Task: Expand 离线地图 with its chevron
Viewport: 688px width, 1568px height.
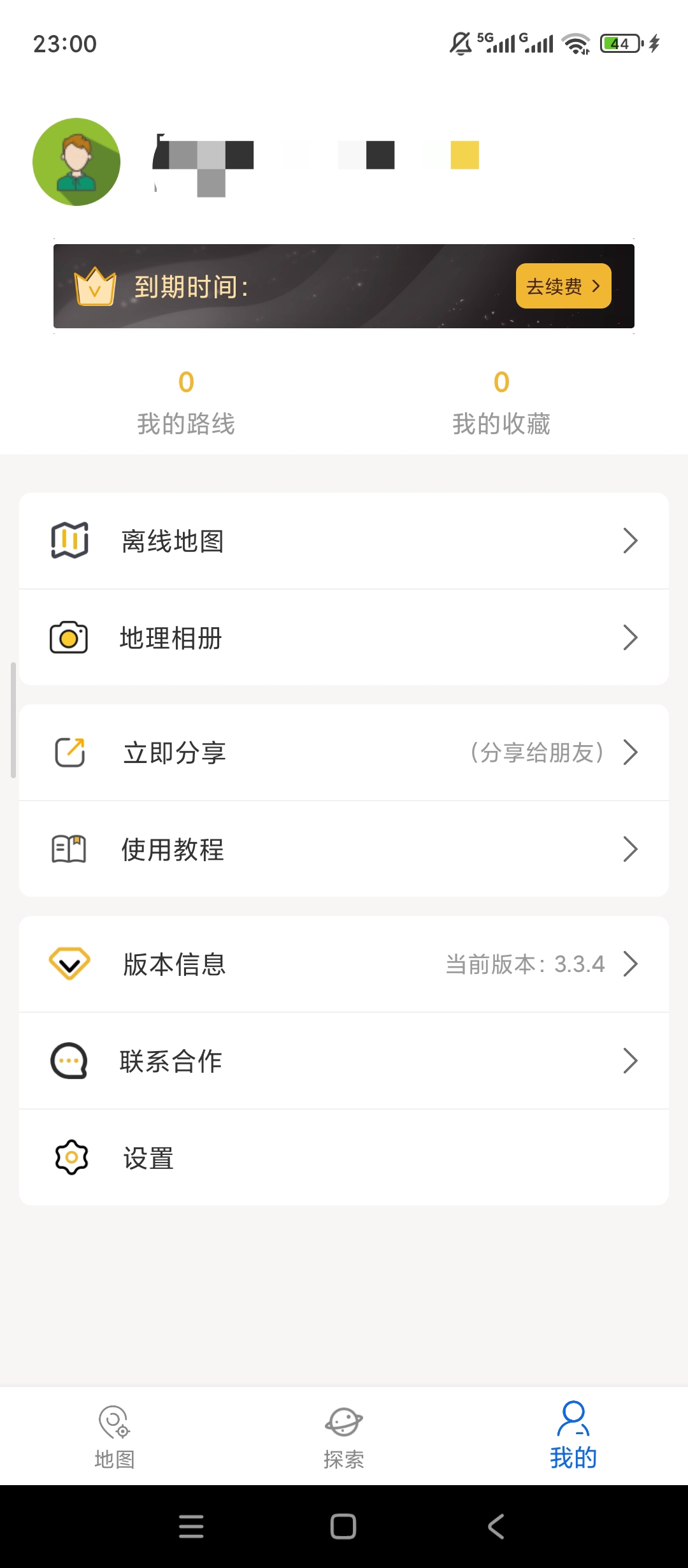Action: (x=631, y=540)
